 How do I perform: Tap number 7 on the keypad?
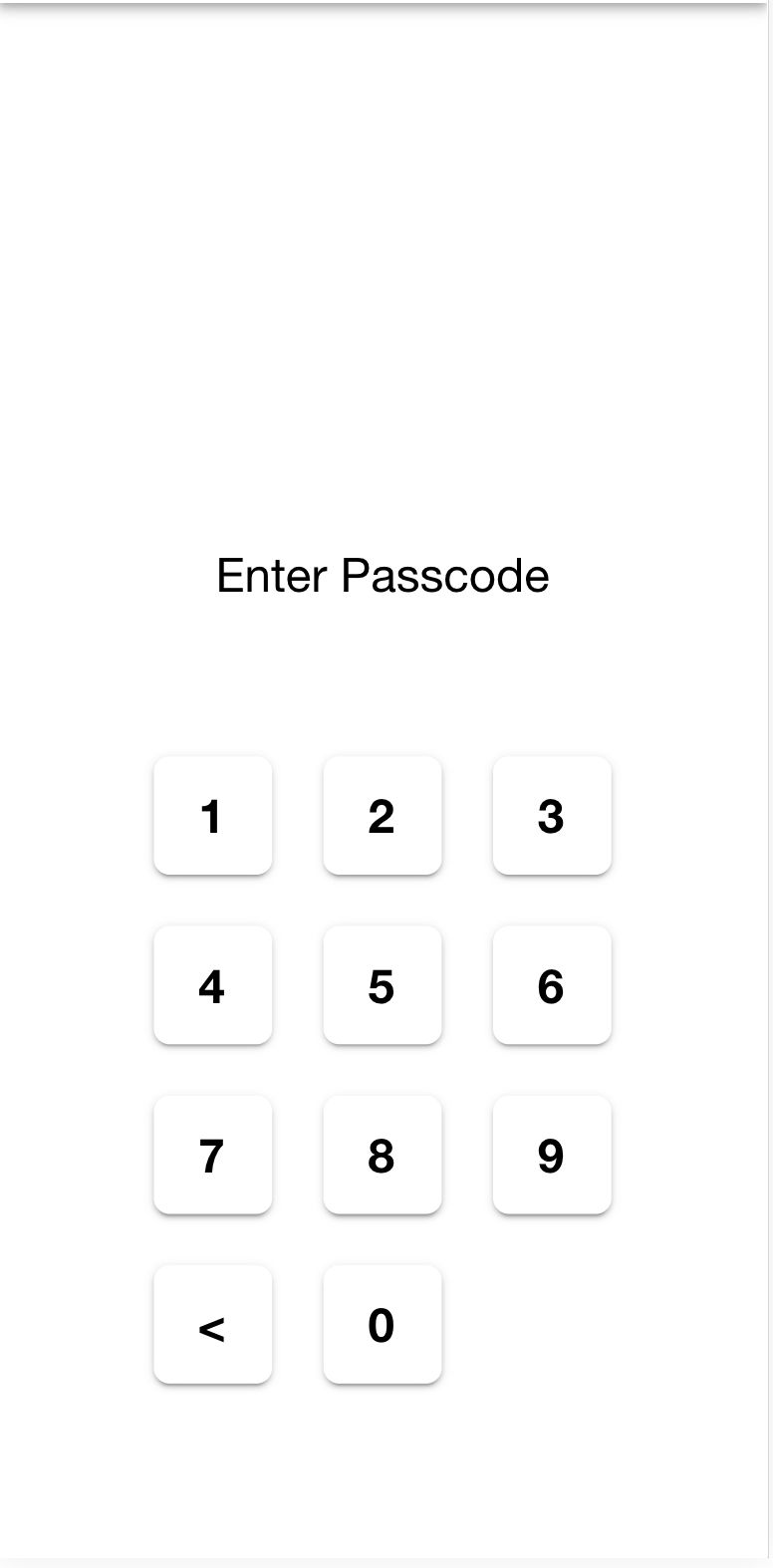[212, 1154]
